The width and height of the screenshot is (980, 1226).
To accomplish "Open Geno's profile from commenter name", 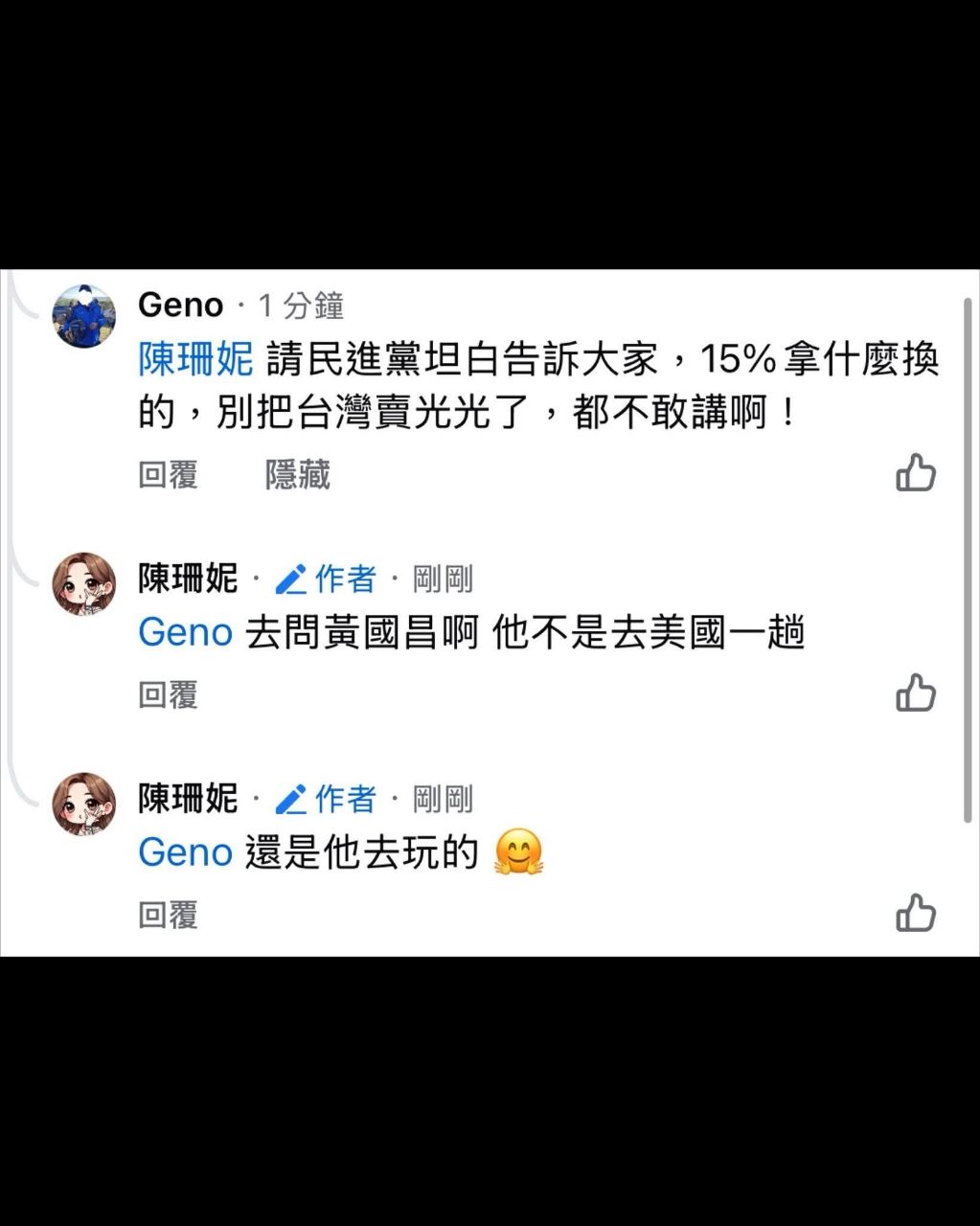I will [x=180, y=306].
